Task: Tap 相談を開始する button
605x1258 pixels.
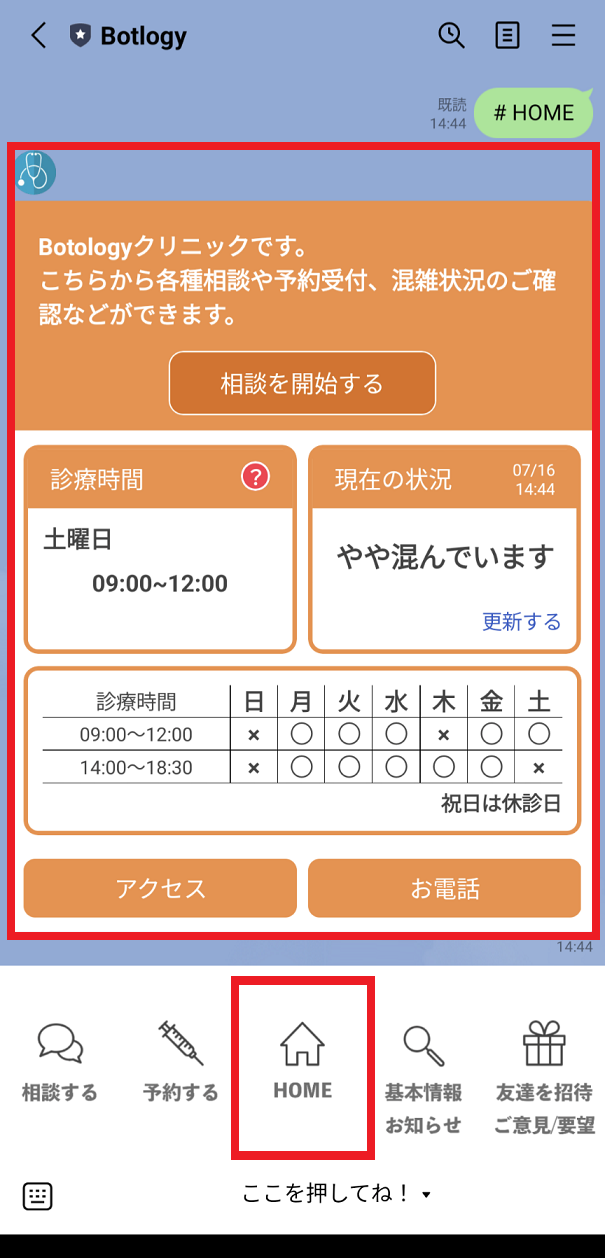Action: [x=302, y=383]
